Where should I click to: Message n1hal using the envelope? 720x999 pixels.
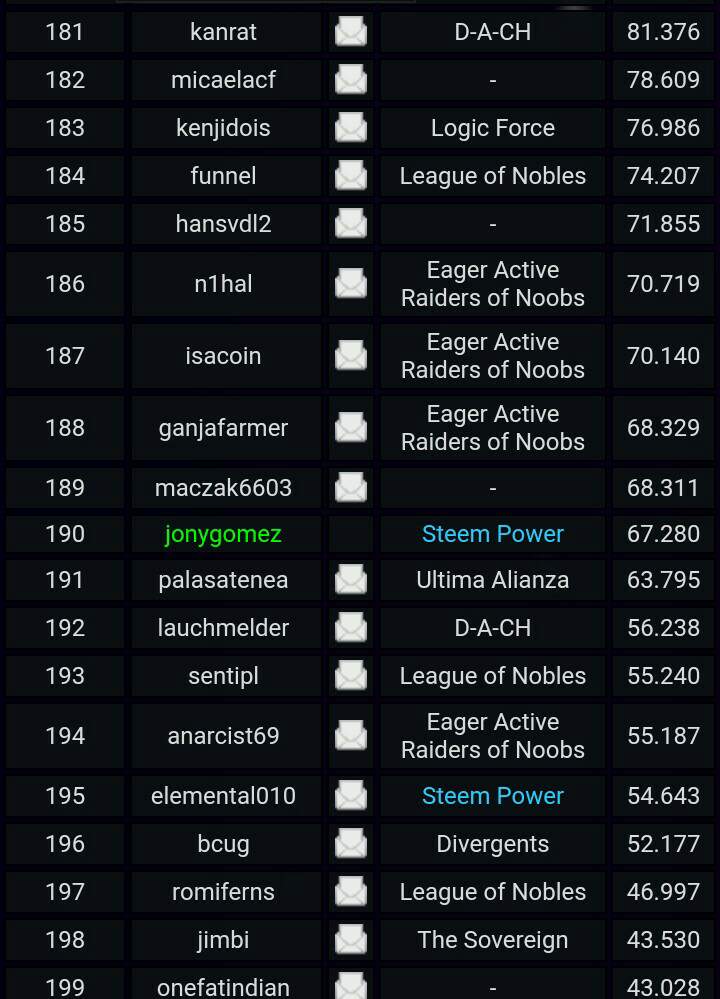click(x=350, y=284)
